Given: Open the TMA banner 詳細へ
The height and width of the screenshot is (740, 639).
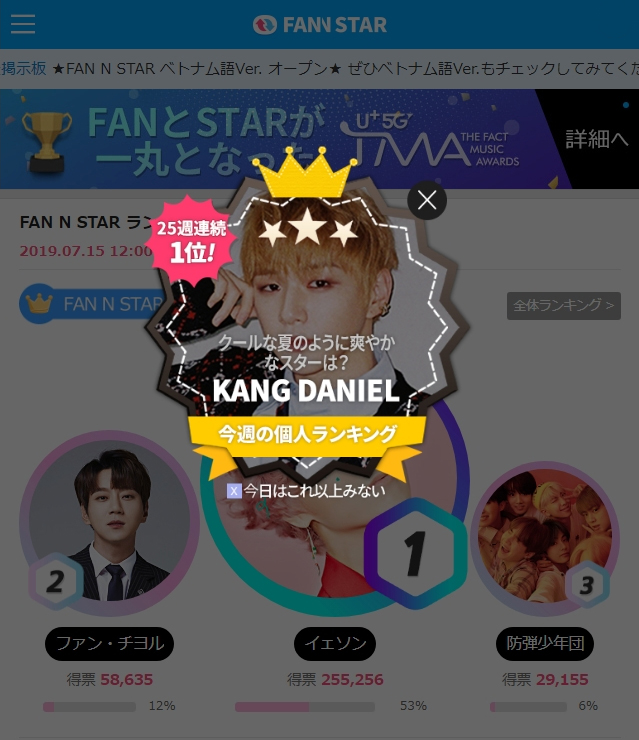Looking at the screenshot, I should pyautogui.click(x=596, y=139).
